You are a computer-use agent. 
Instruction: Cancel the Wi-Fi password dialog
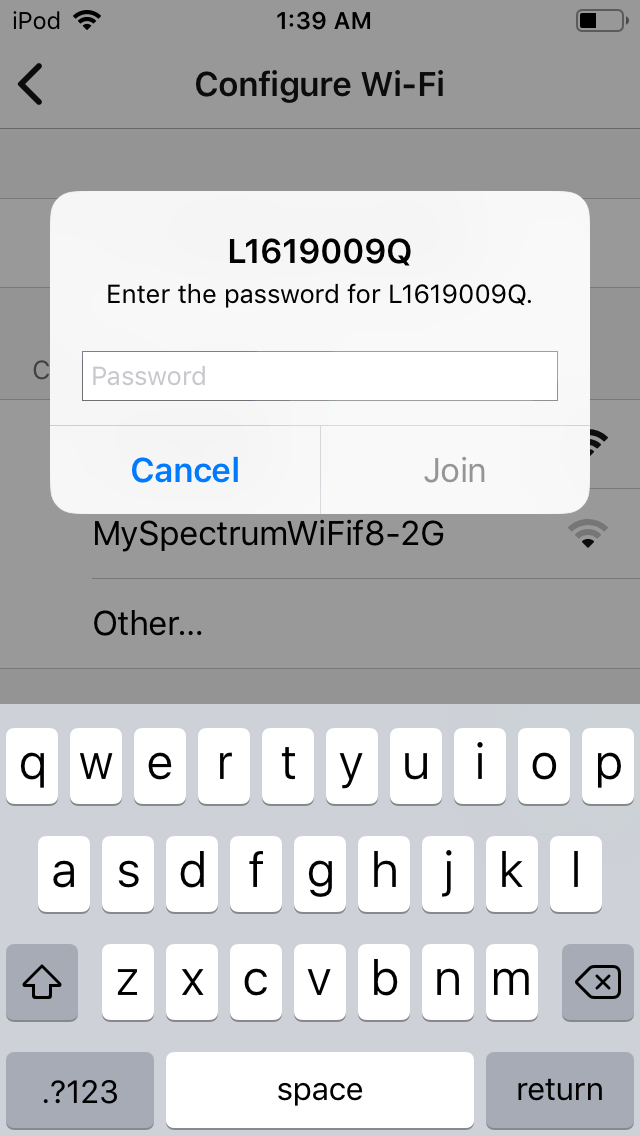click(x=185, y=470)
